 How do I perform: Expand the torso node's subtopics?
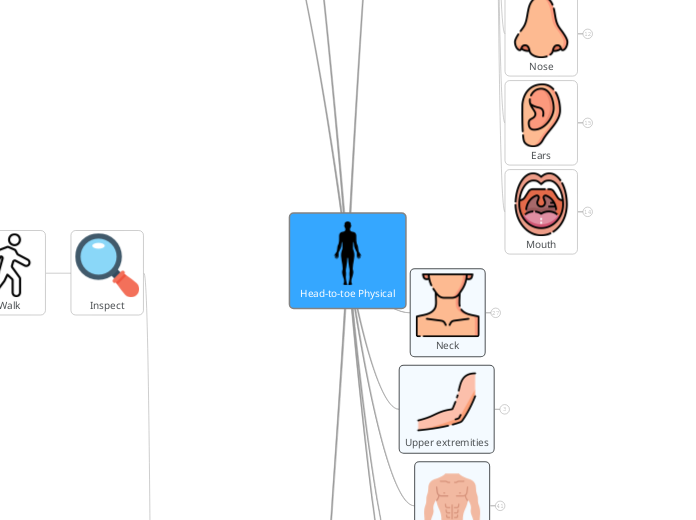point(500,506)
